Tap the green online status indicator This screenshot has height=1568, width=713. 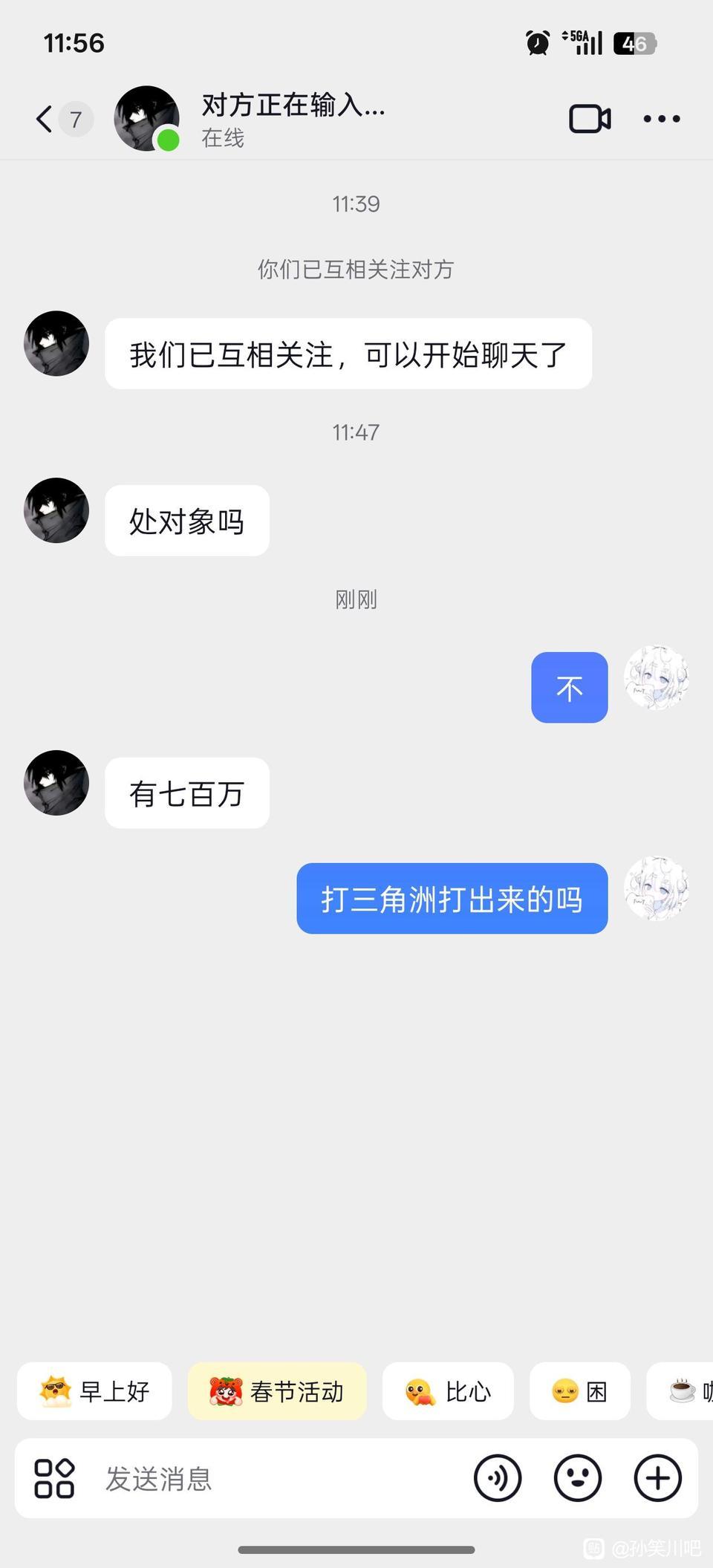[x=168, y=137]
